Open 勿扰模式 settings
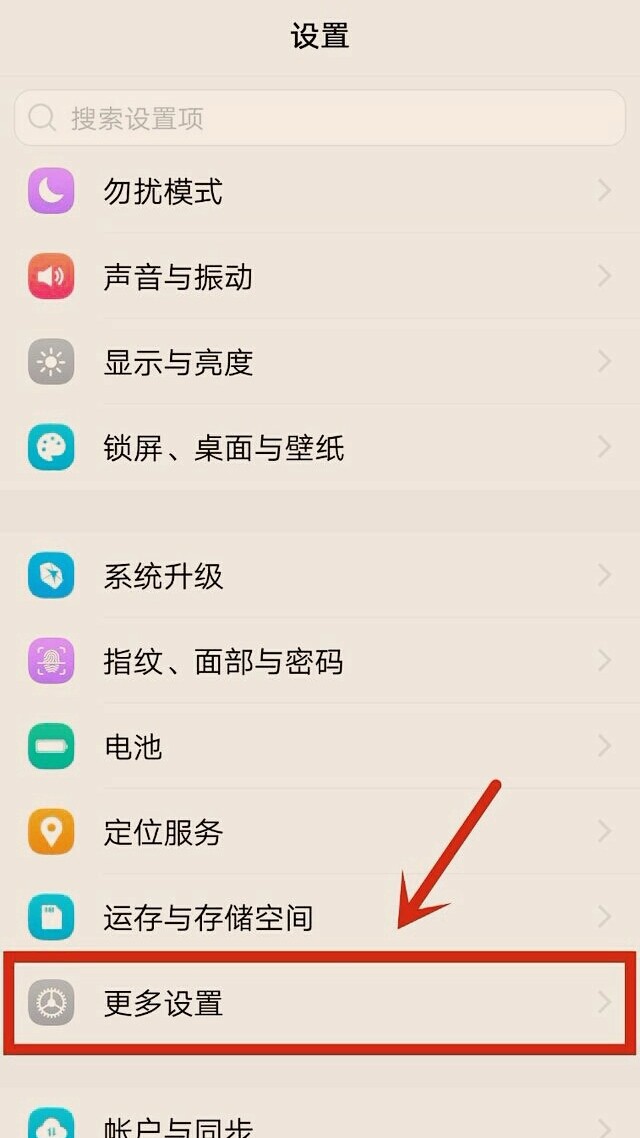 click(320, 191)
